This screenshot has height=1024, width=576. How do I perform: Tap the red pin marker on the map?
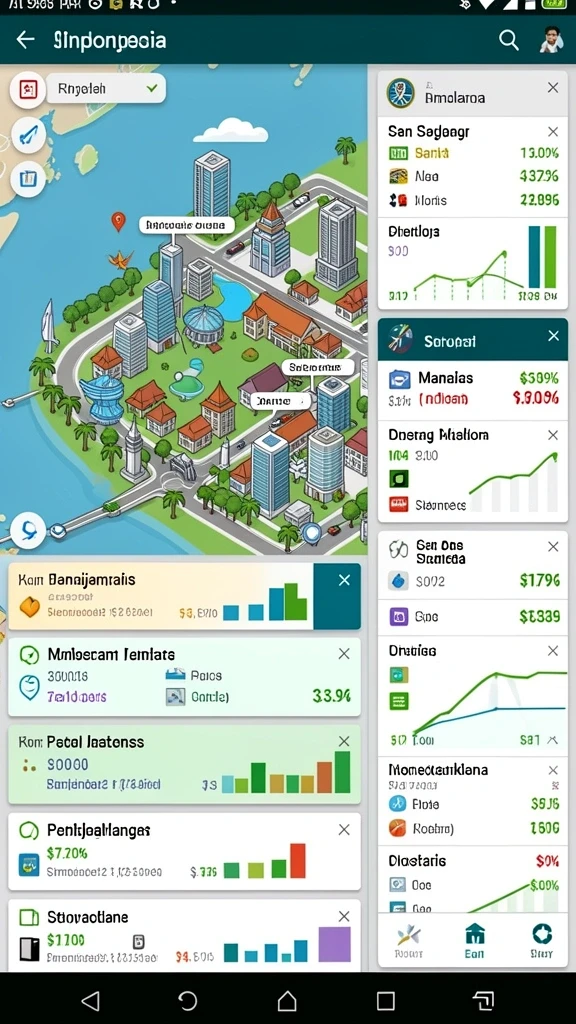pos(118,221)
